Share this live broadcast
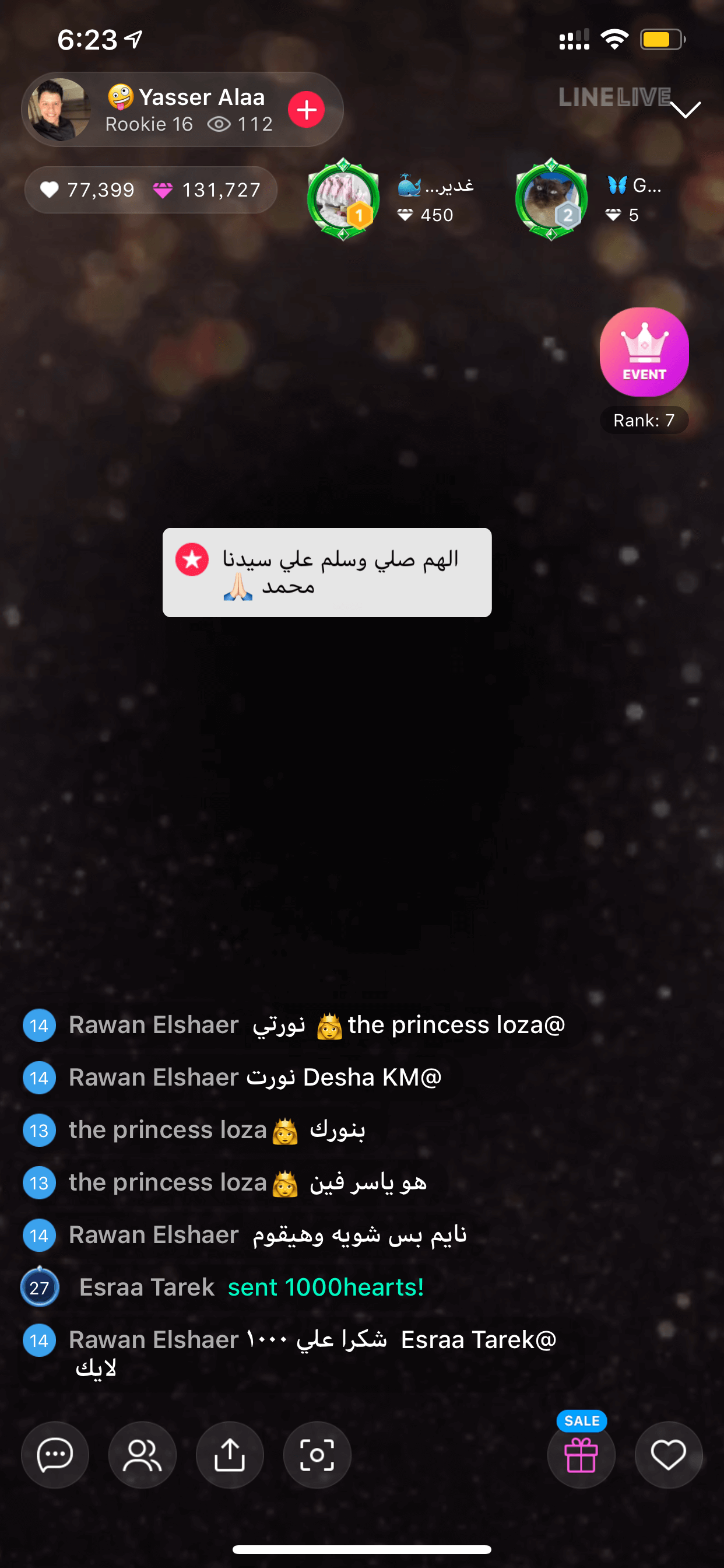 230,1455
